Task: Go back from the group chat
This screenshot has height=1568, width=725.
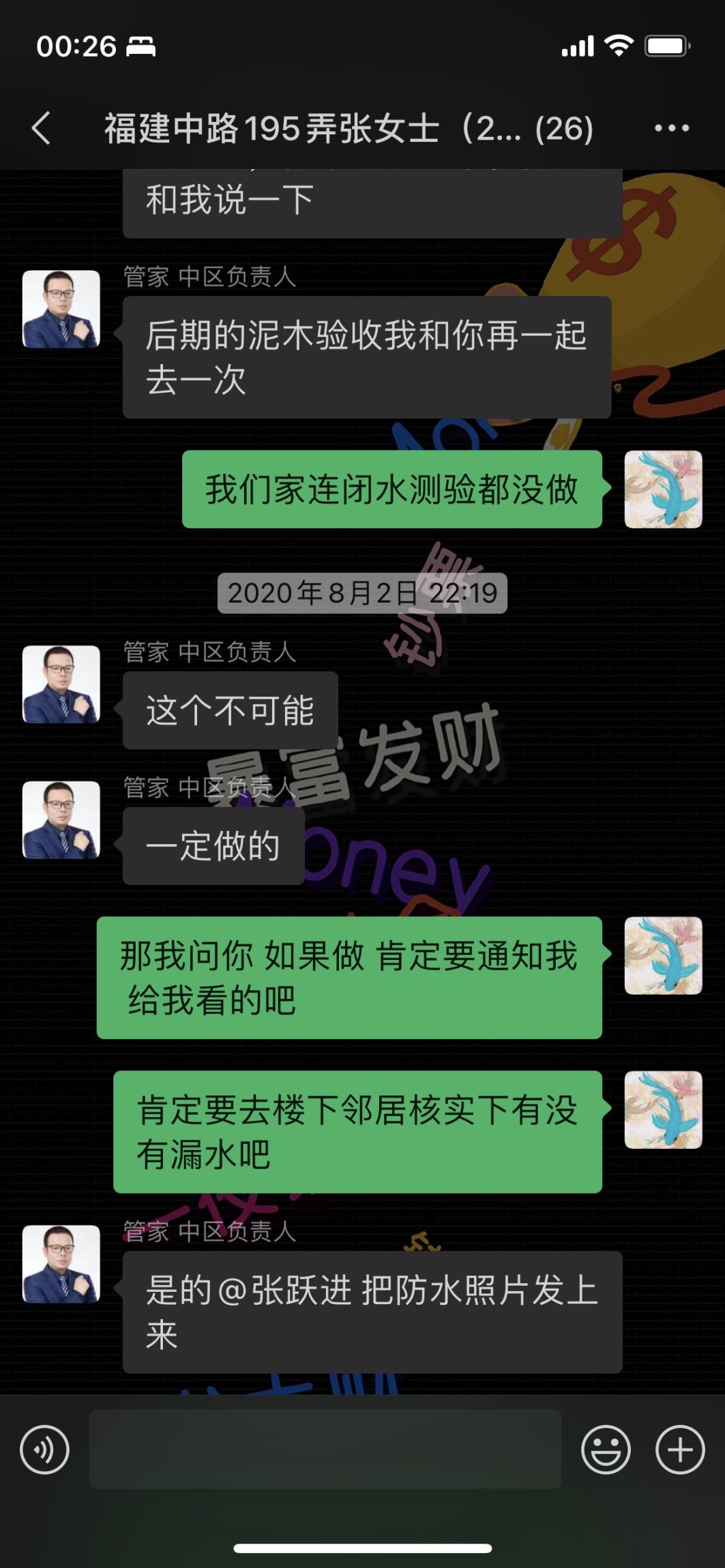Action: coord(42,128)
